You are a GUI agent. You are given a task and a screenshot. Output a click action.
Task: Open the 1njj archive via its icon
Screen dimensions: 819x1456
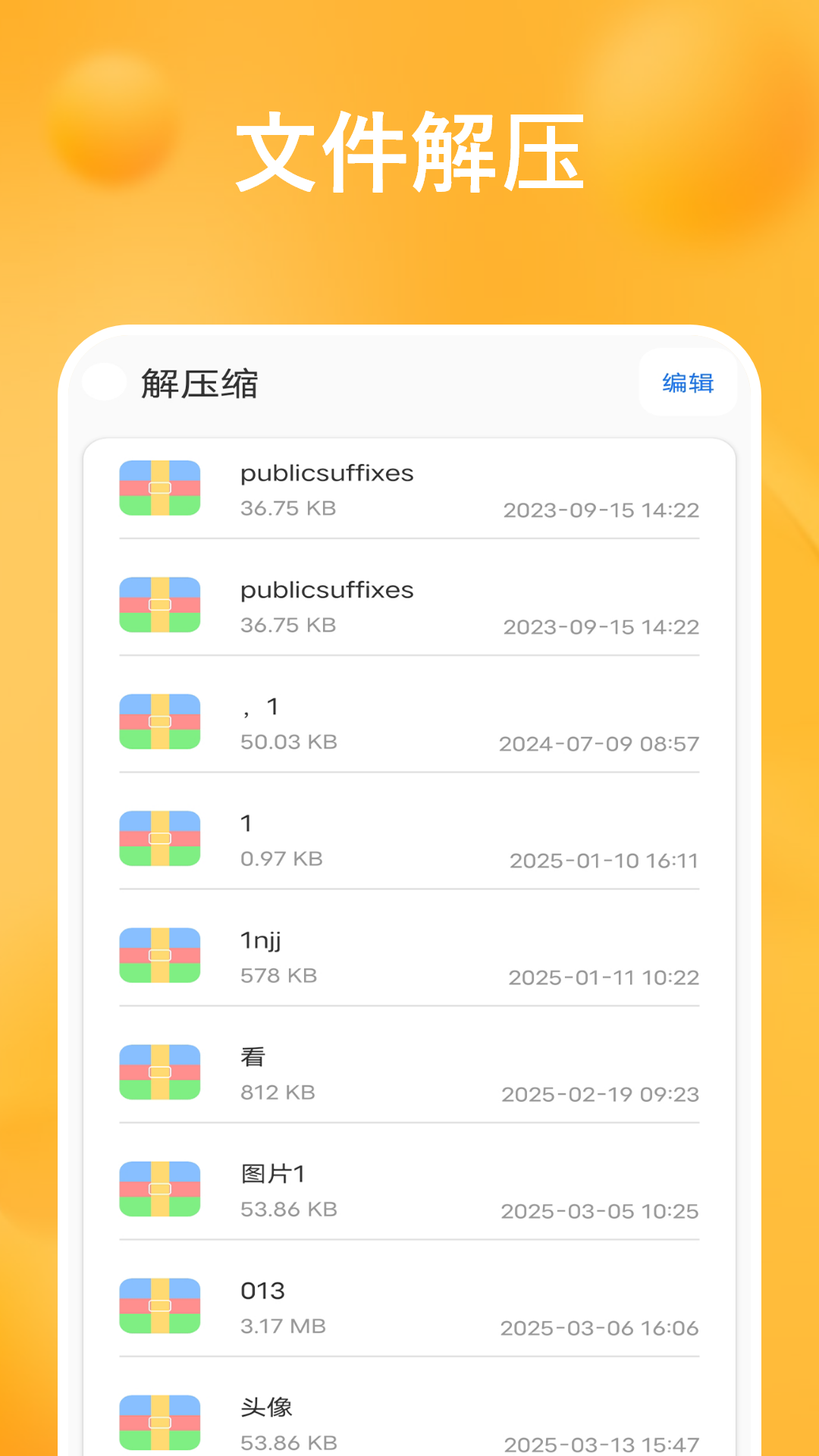pos(159,955)
